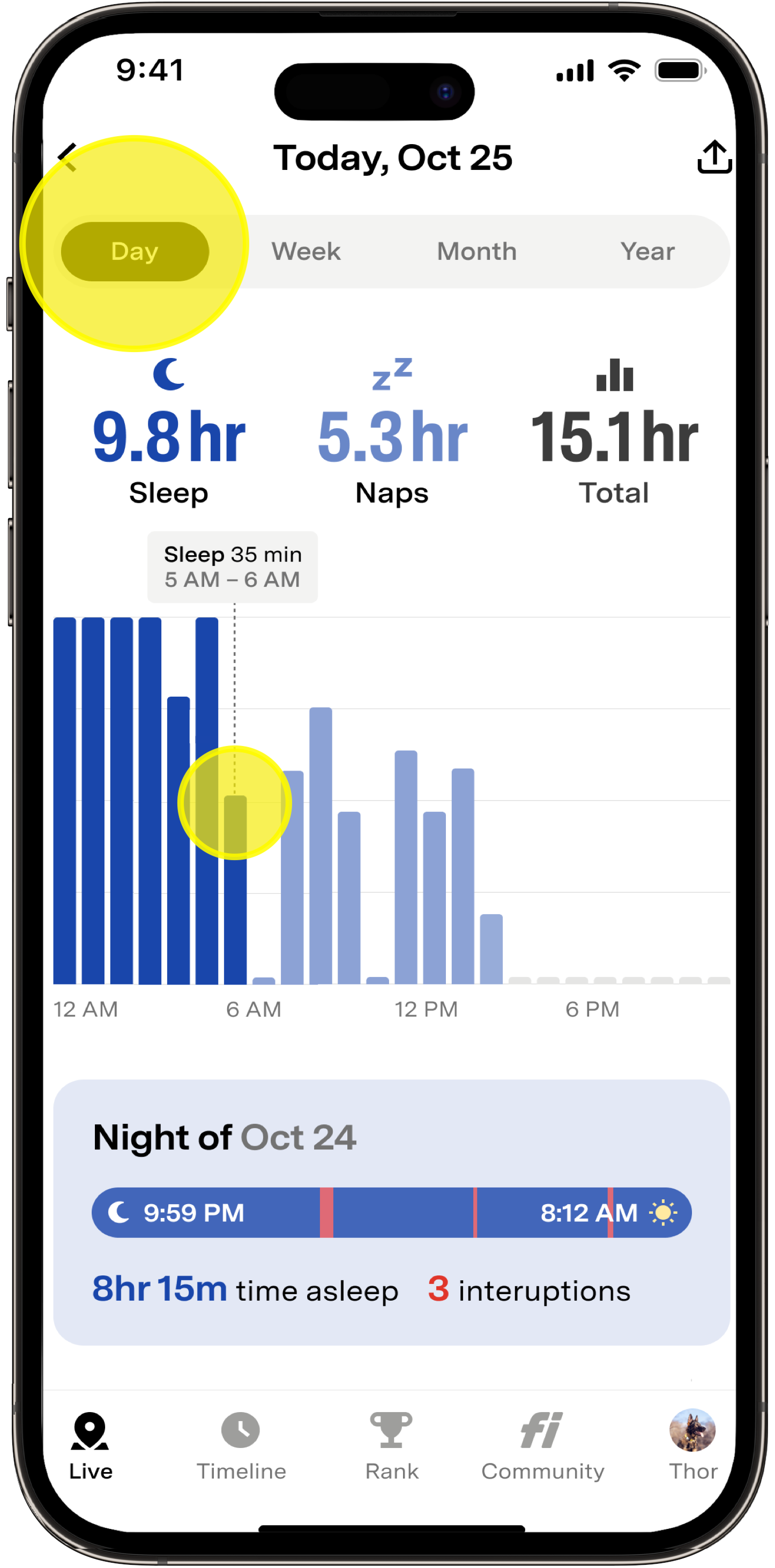This screenshot has height=1568, width=775.
Task: Go back using the top-left arrow
Action: pos(68,158)
